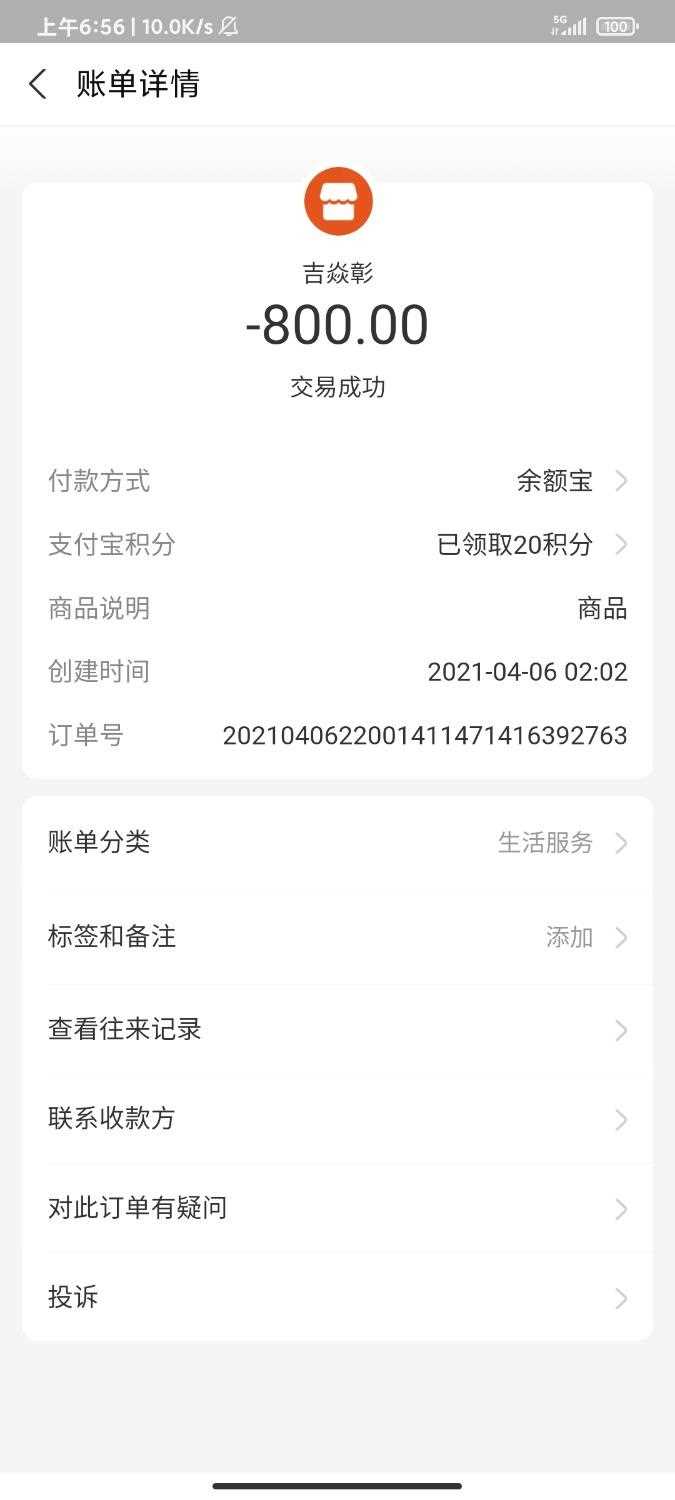This screenshot has height=1500, width=675.
Task: Open 对此订单有疑问 help
Action: coord(338,1208)
